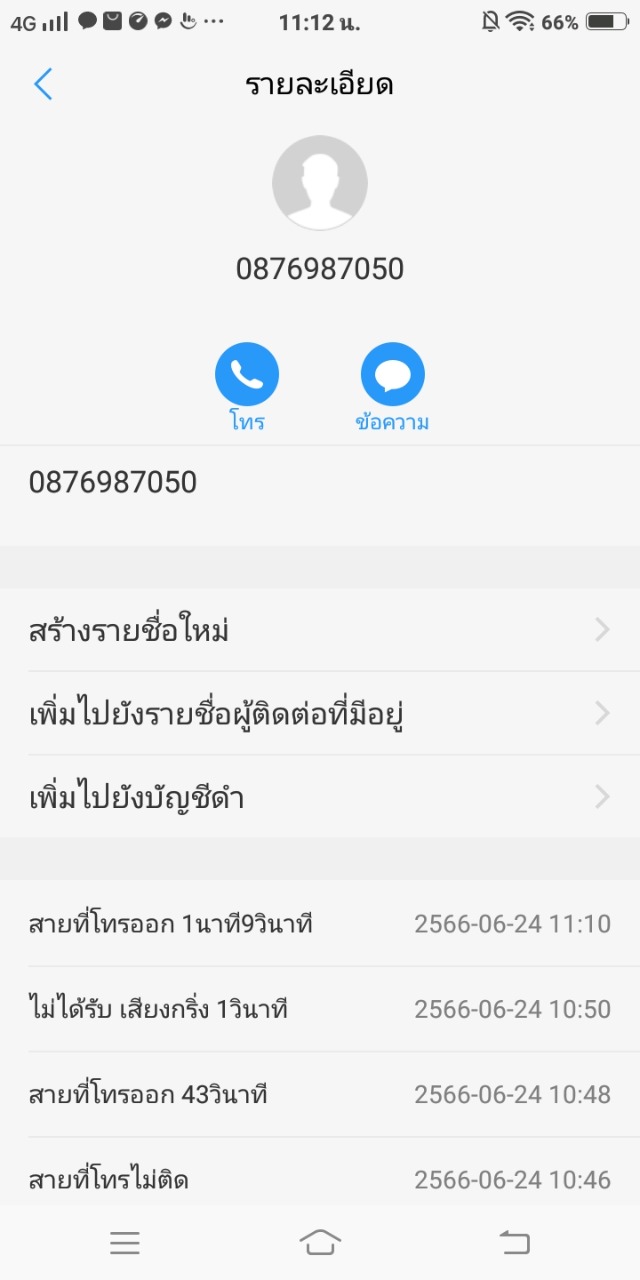The height and width of the screenshot is (1280, 640).
Task: Call 0876987050 with the โทร button
Action: click(246, 375)
